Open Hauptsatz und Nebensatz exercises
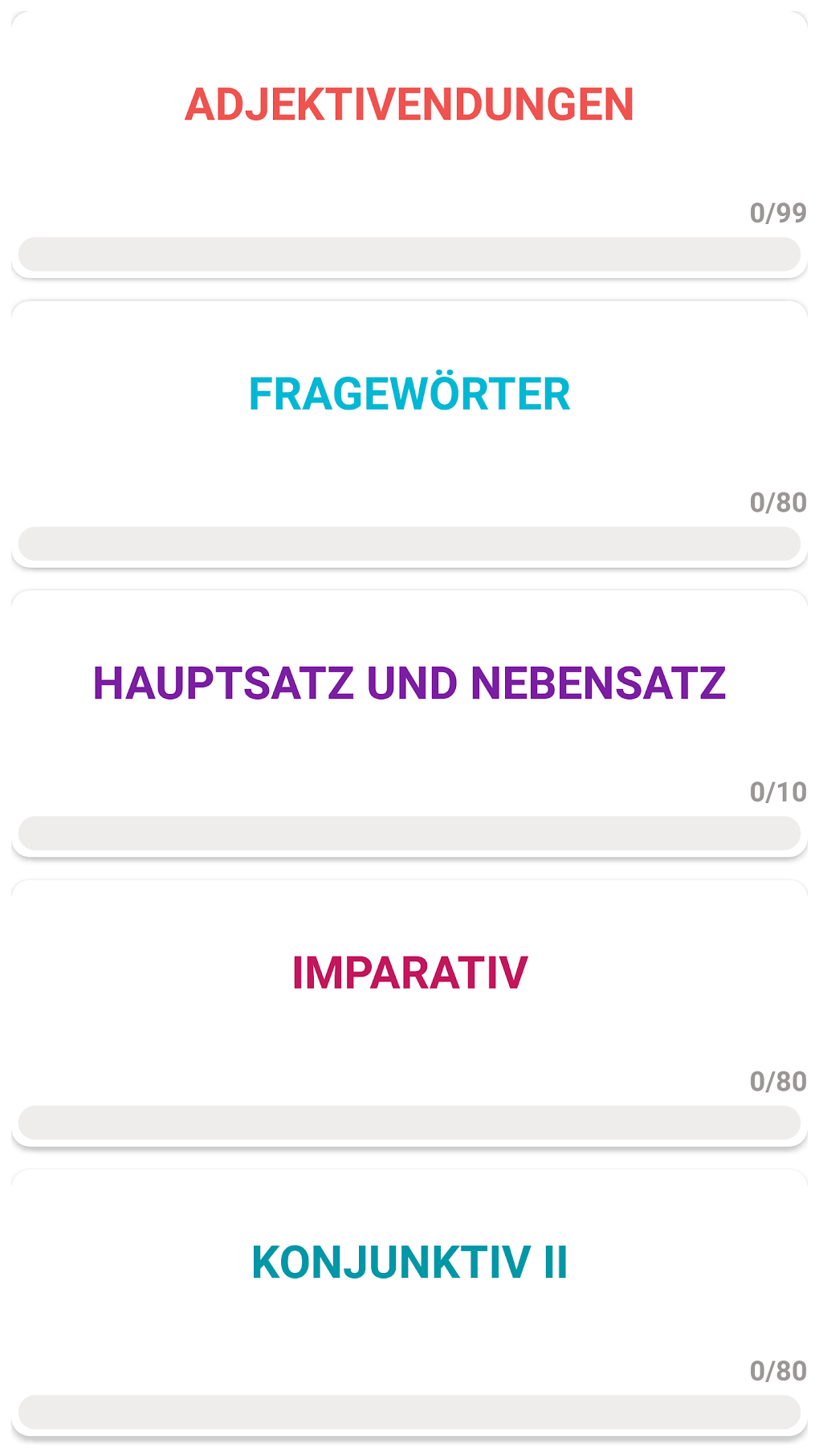Image resolution: width=819 pixels, height=1456 pixels. [x=409, y=723]
